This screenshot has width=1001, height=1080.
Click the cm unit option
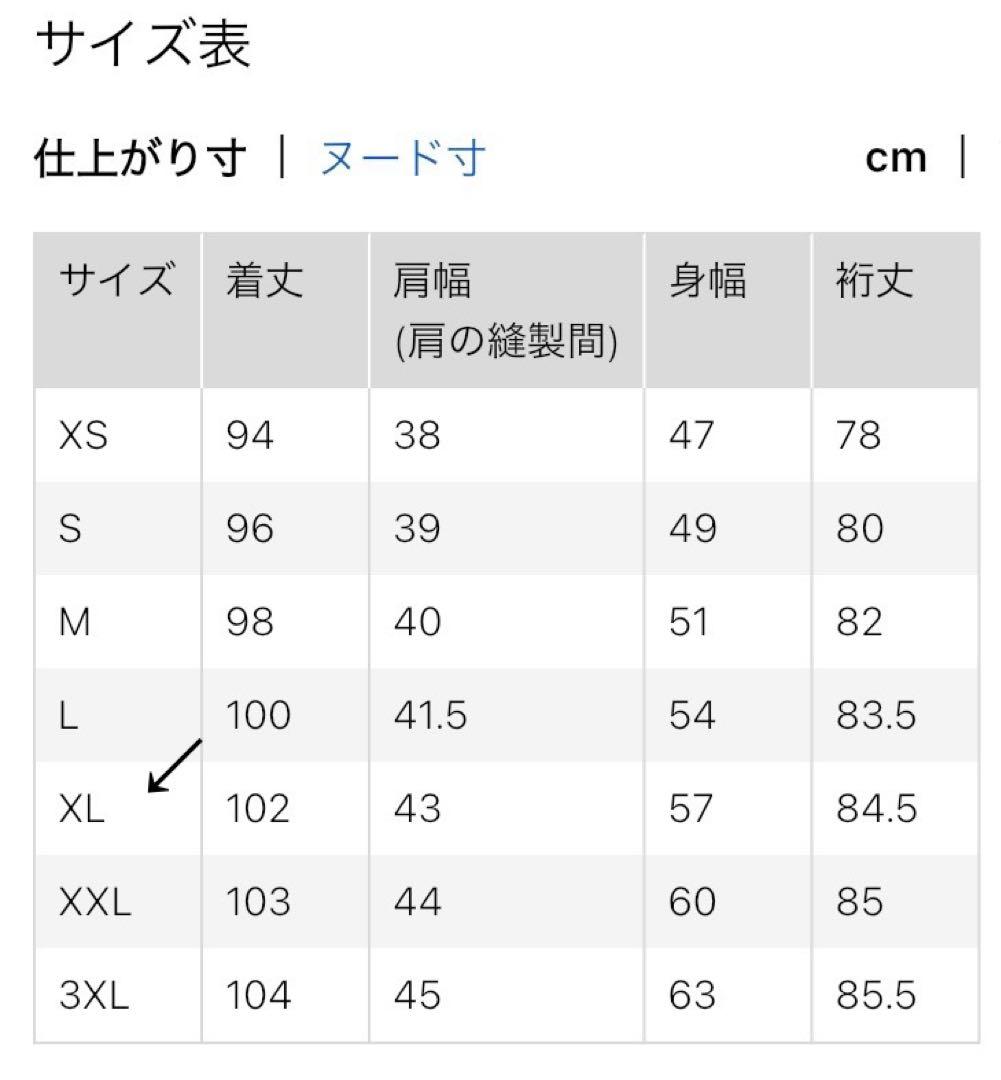(x=897, y=158)
